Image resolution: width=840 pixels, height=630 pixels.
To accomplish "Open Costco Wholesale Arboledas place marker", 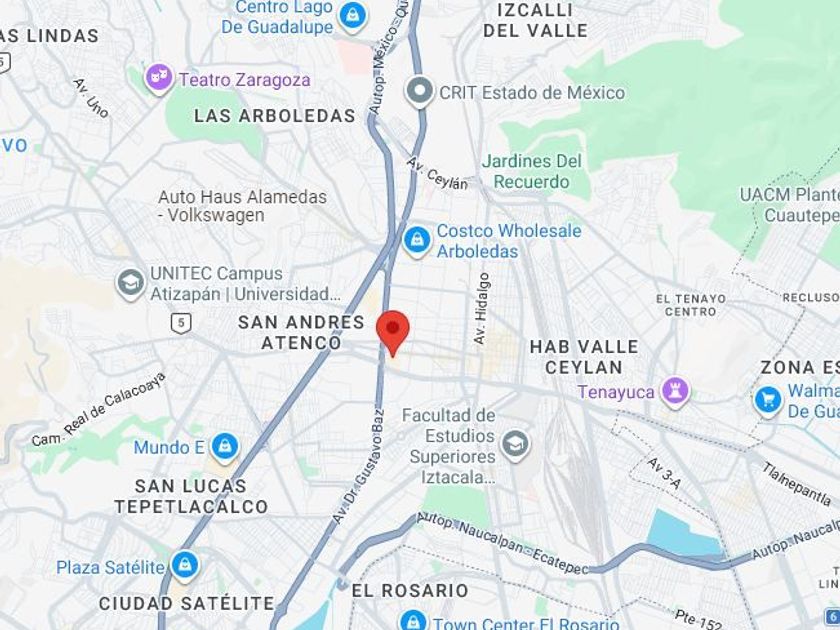I will [417, 242].
